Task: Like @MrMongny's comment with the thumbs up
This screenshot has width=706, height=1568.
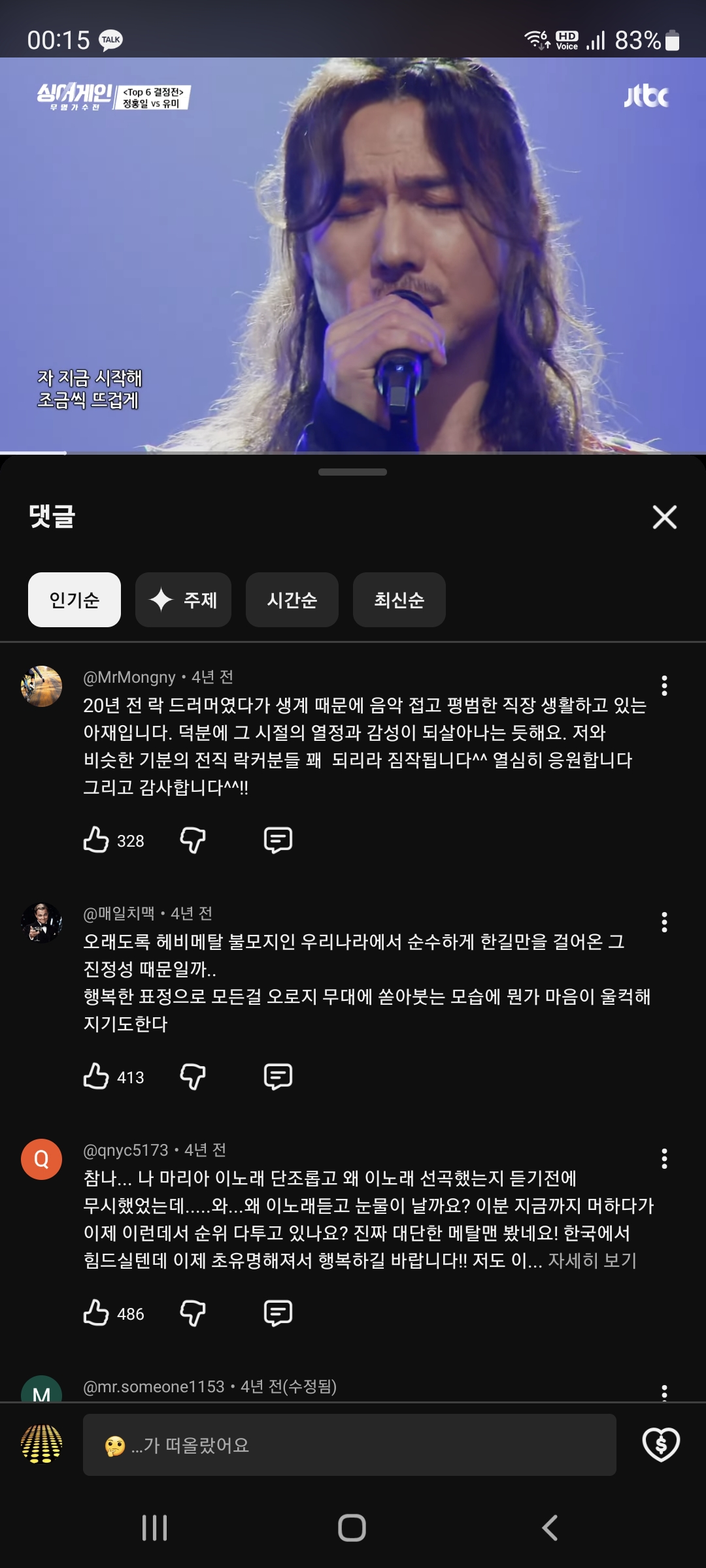Action: (97, 841)
